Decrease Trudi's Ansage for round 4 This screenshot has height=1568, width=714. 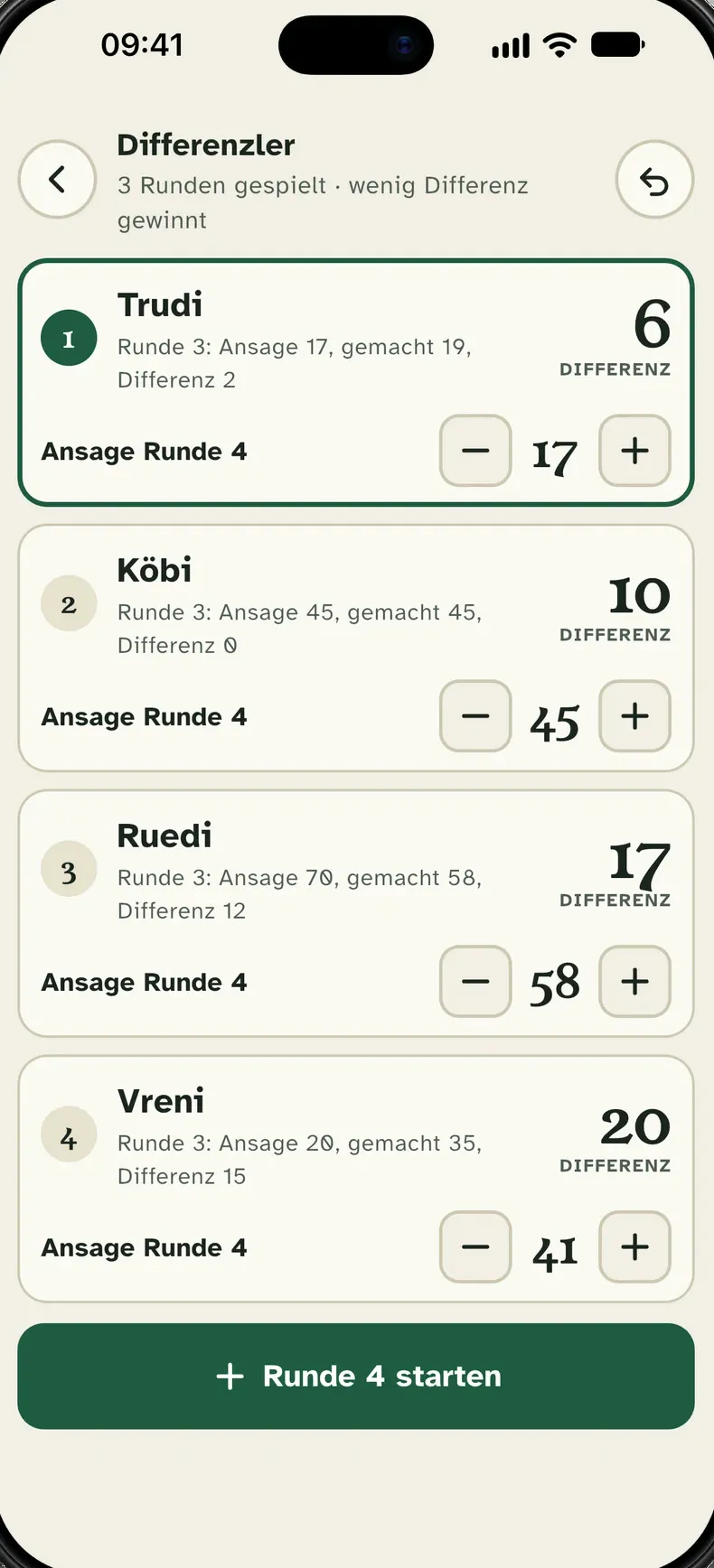point(475,451)
